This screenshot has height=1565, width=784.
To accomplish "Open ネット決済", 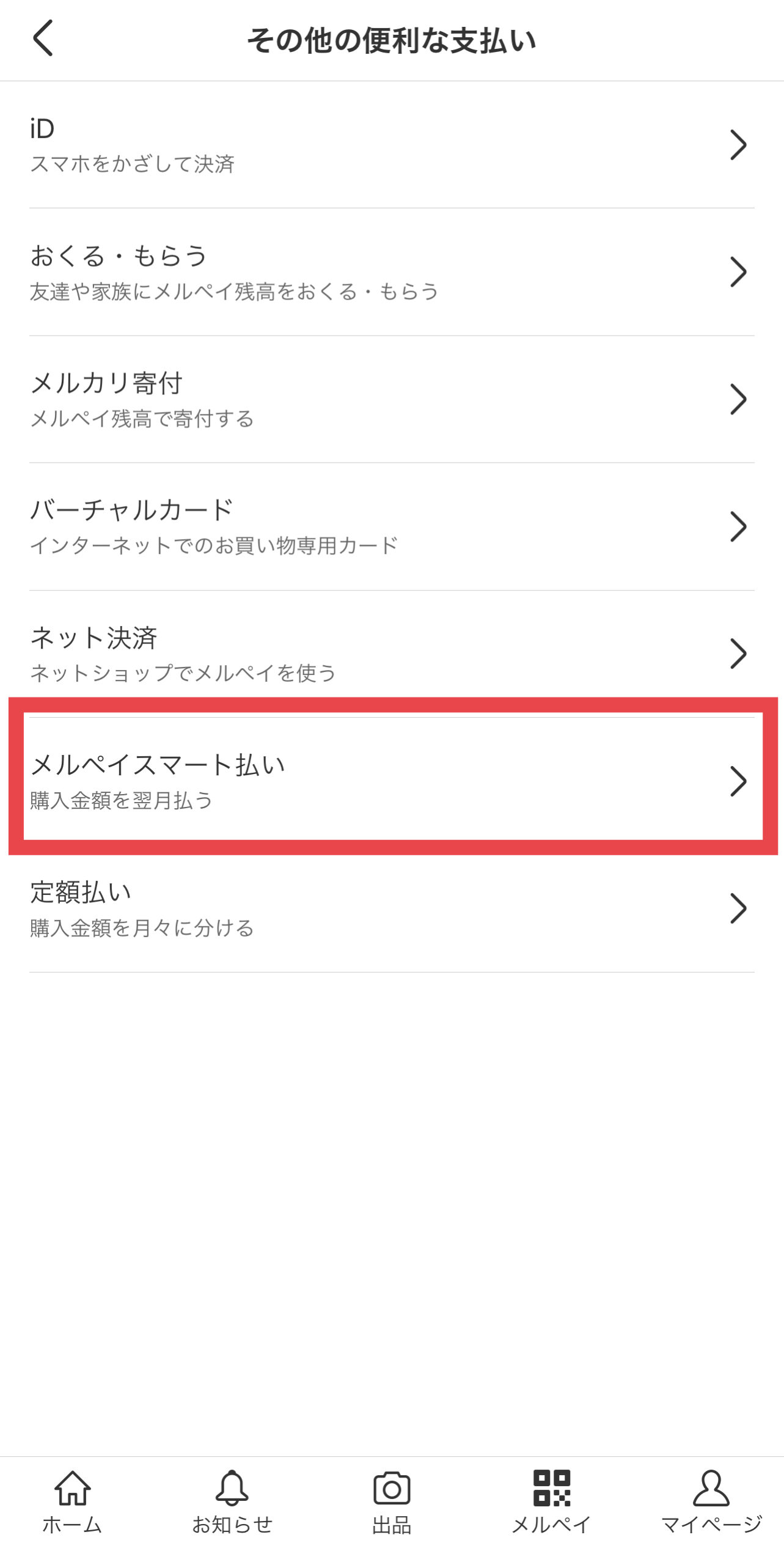I will [x=391, y=653].
